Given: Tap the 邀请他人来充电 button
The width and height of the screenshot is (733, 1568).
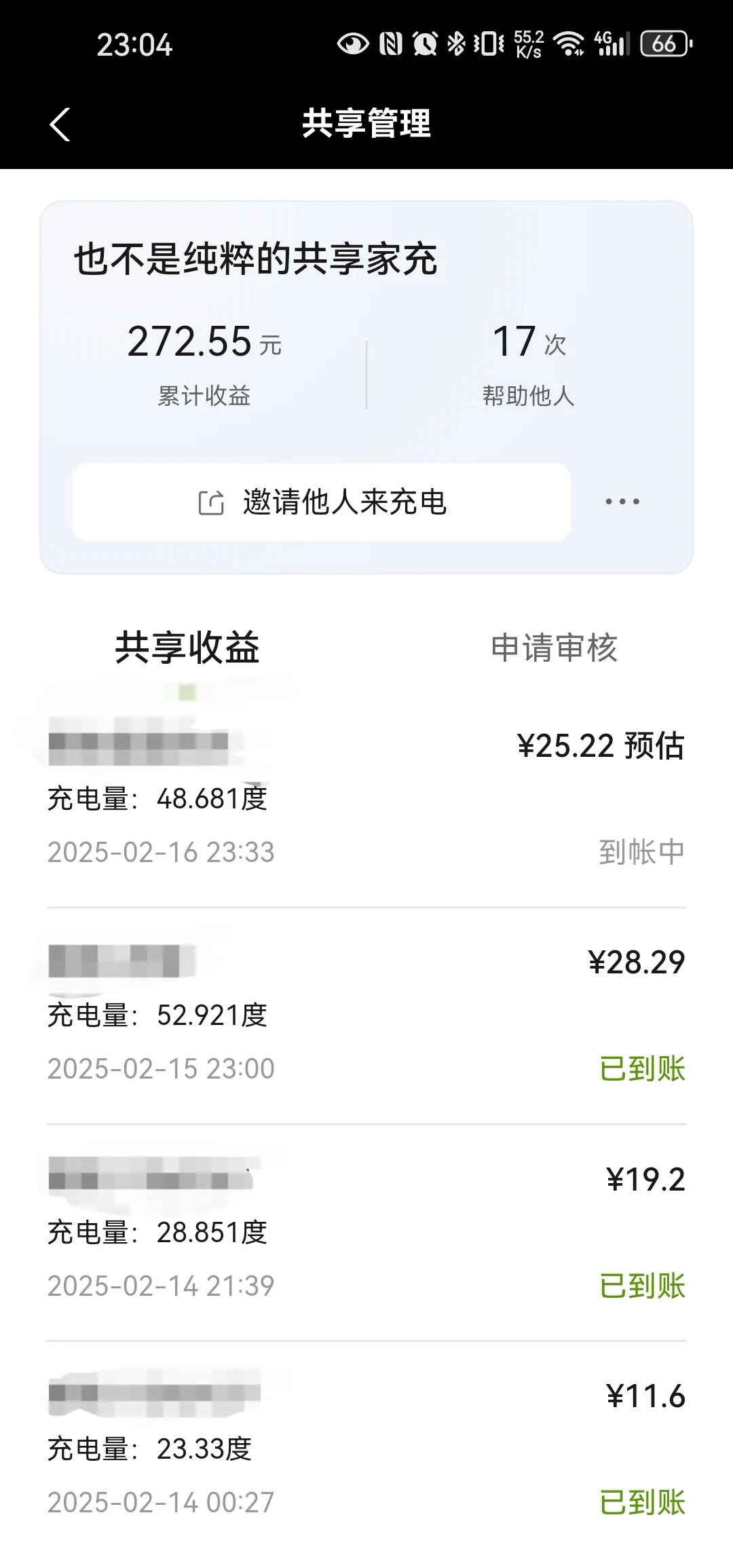Looking at the screenshot, I should pyautogui.click(x=322, y=502).
